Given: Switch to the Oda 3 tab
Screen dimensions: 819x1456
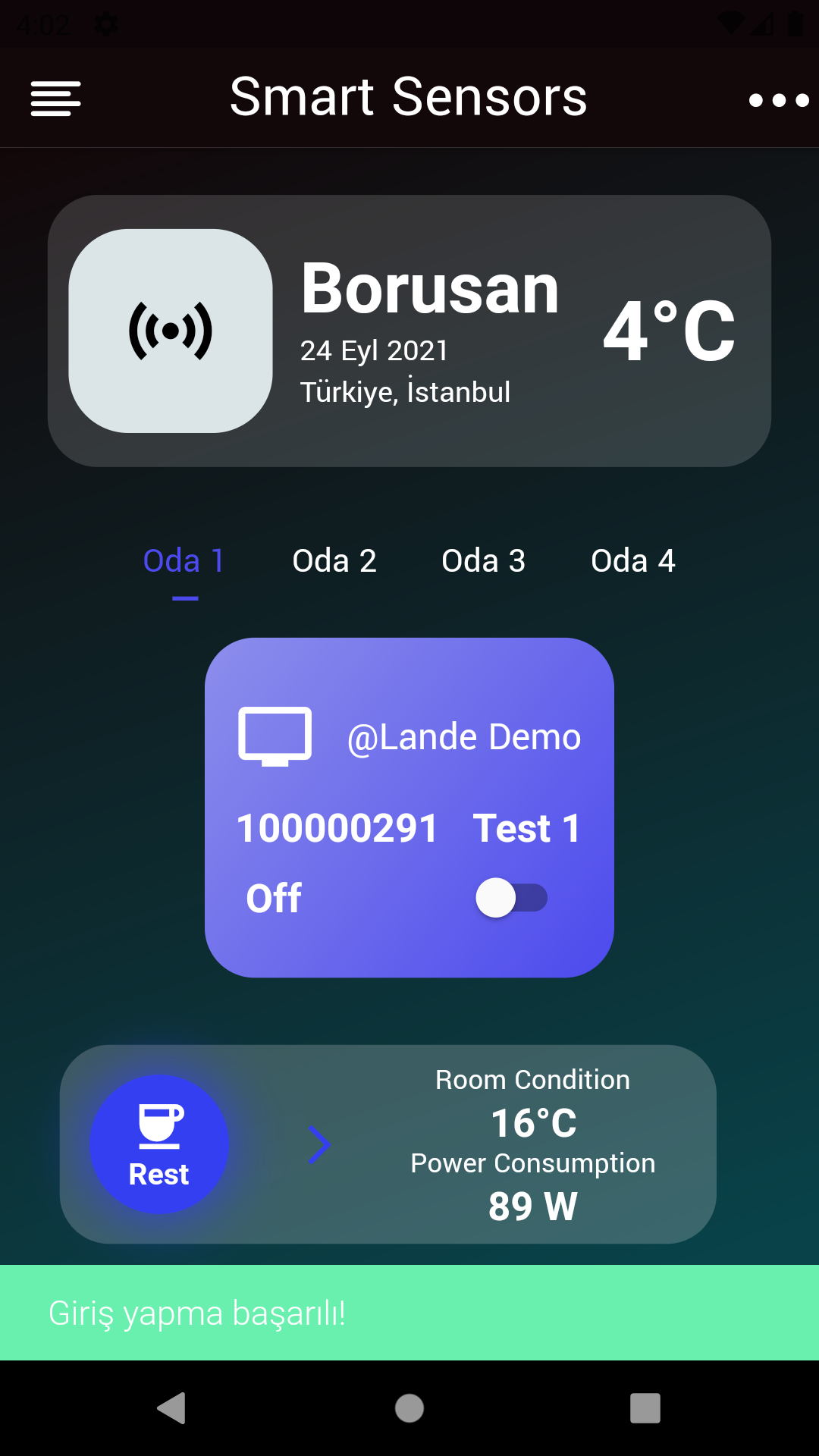Looking at the screenshot, I should point(484,561).
